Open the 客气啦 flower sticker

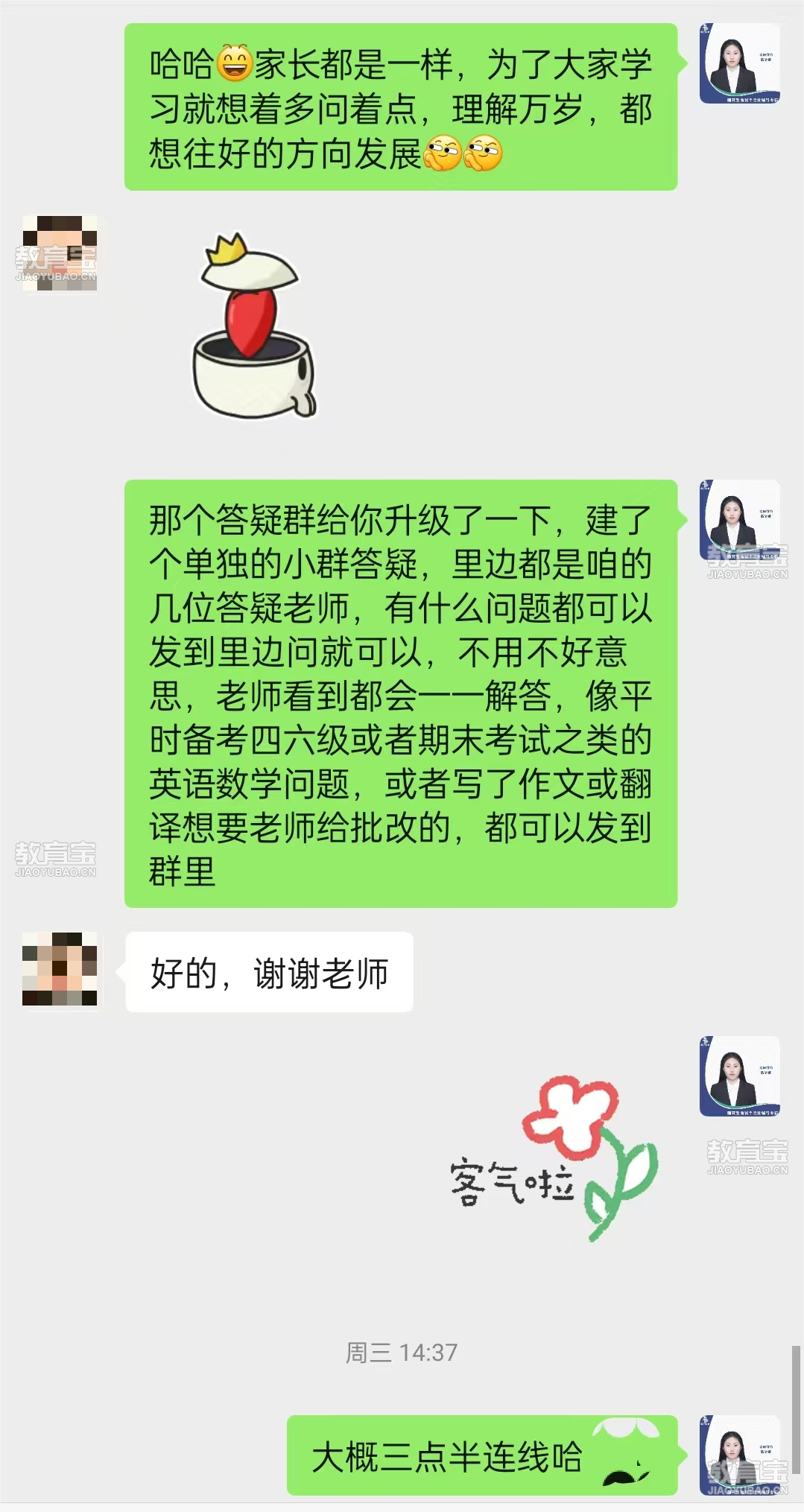coord(553,1159)
